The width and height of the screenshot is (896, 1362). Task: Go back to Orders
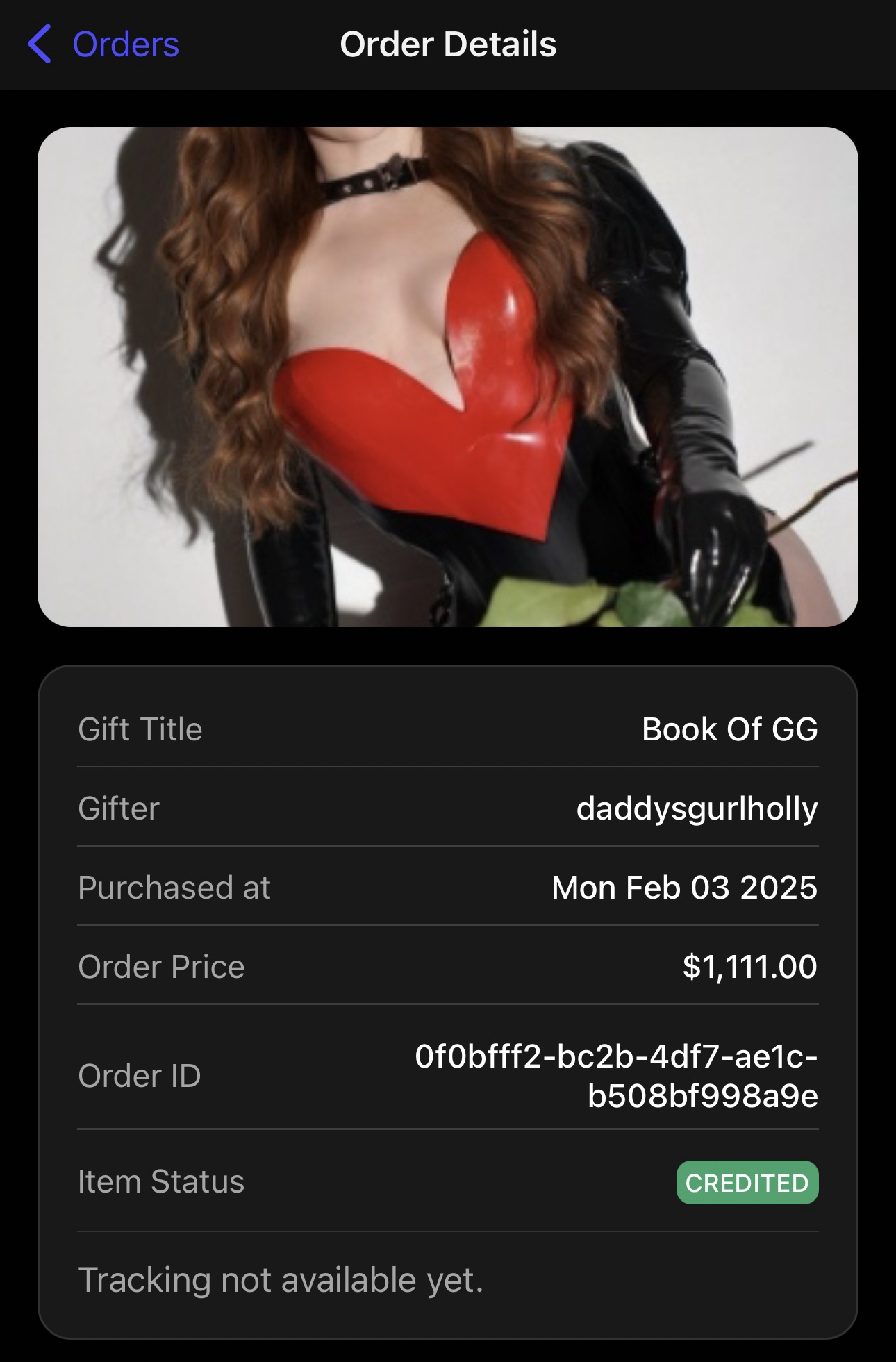(104, 44)
